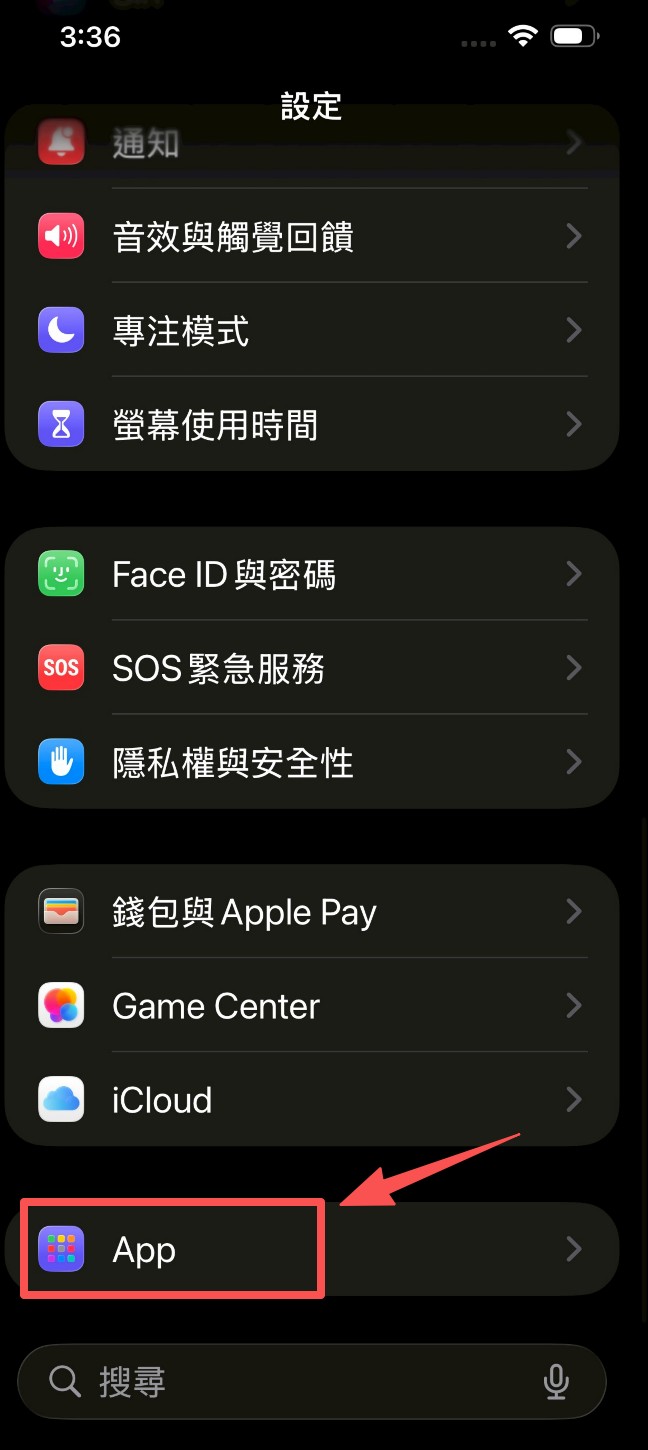
Task: Go to 專注模式 settings
Action: (x=310, y=331)
